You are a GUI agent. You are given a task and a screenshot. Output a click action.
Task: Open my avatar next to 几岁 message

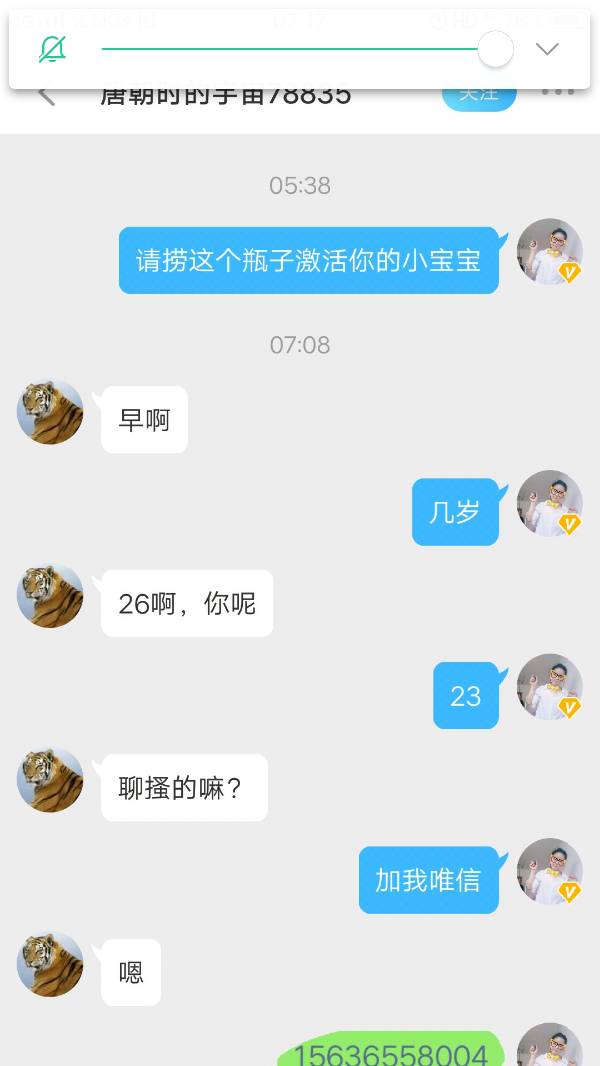click(550, 503)
